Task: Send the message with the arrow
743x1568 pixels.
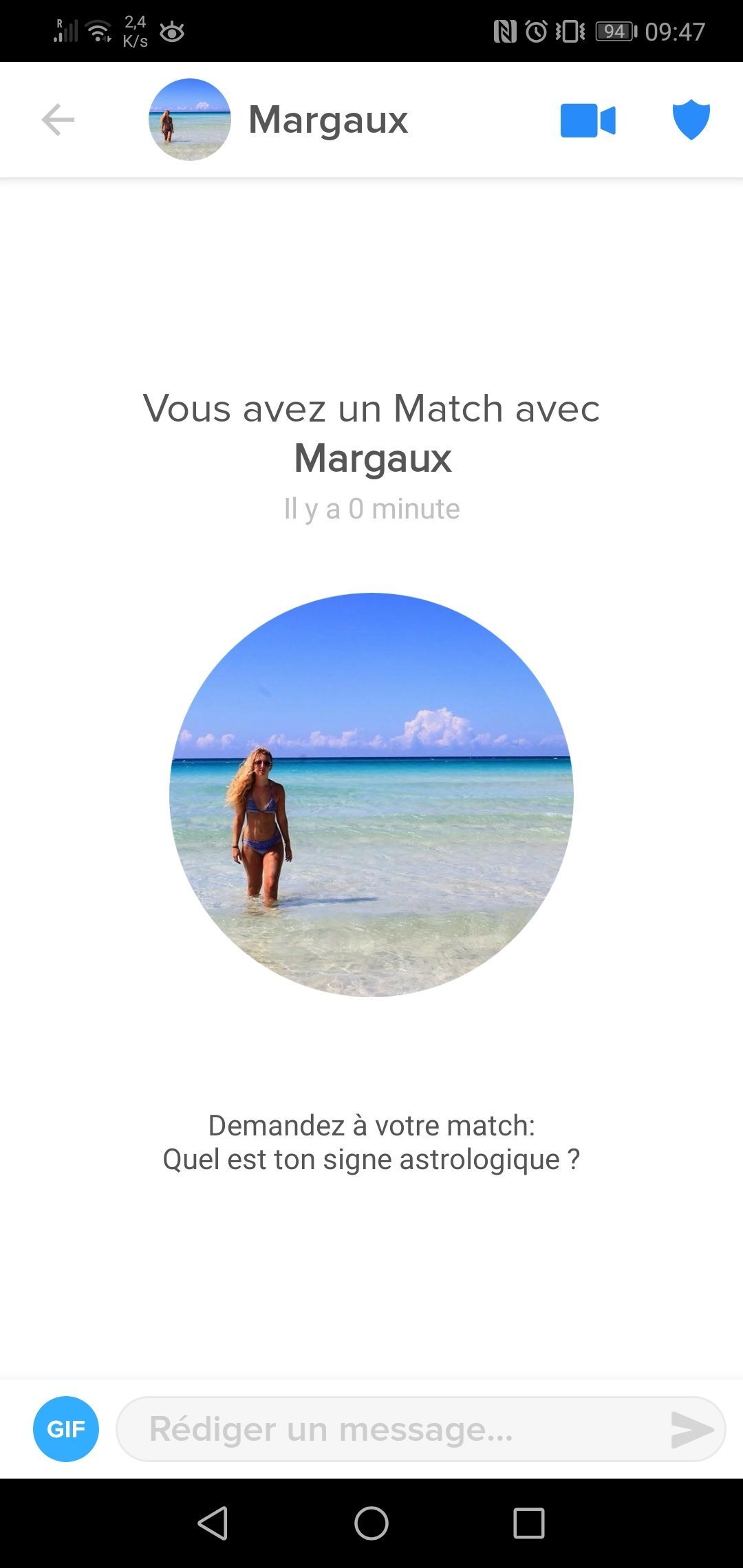Action: pos(691,1429)
